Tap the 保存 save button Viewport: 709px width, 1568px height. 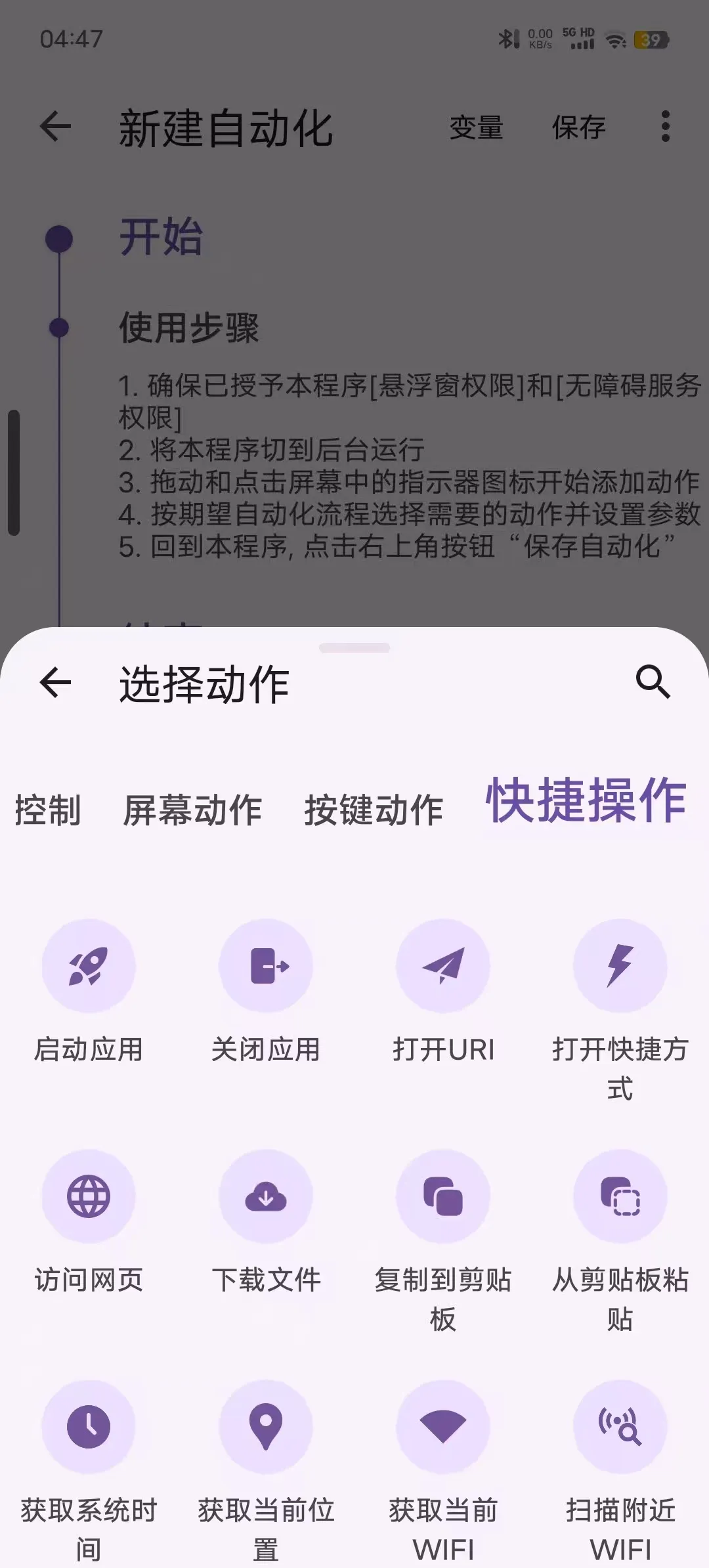[579, 127]
